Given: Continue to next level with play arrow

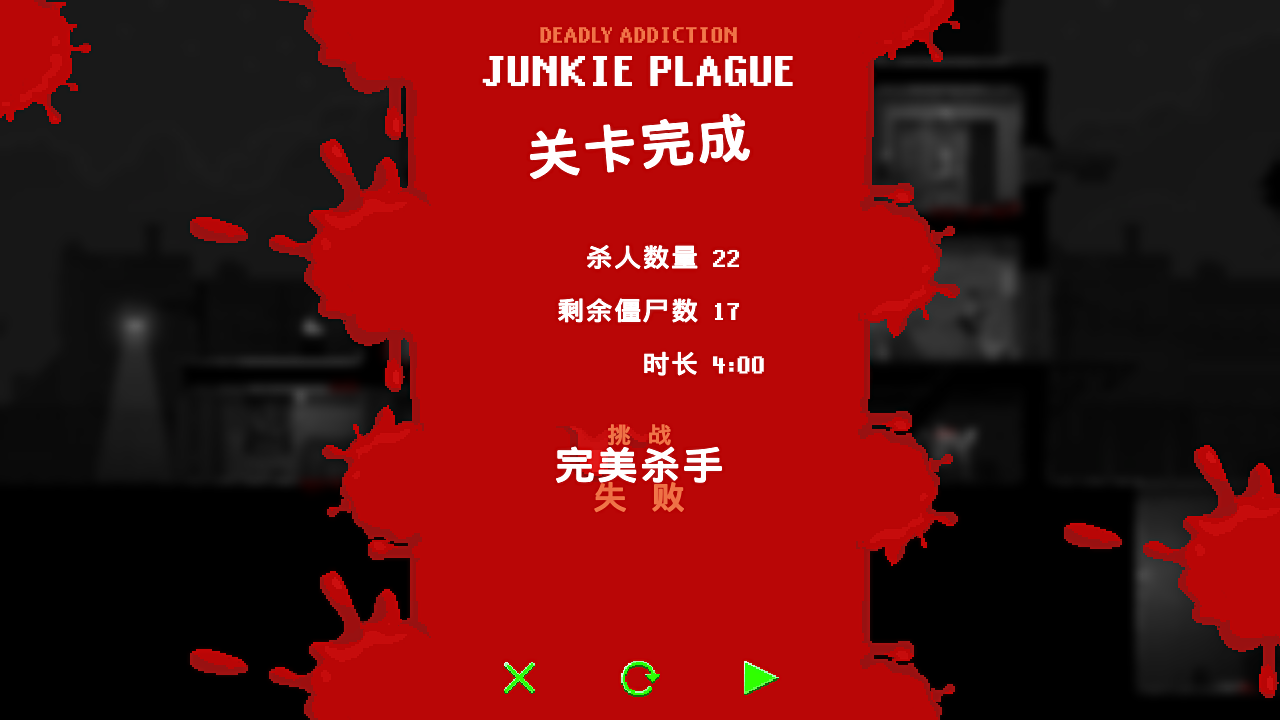Looking at the screenshot, I should pyautogui.click(x=760, y=678).
